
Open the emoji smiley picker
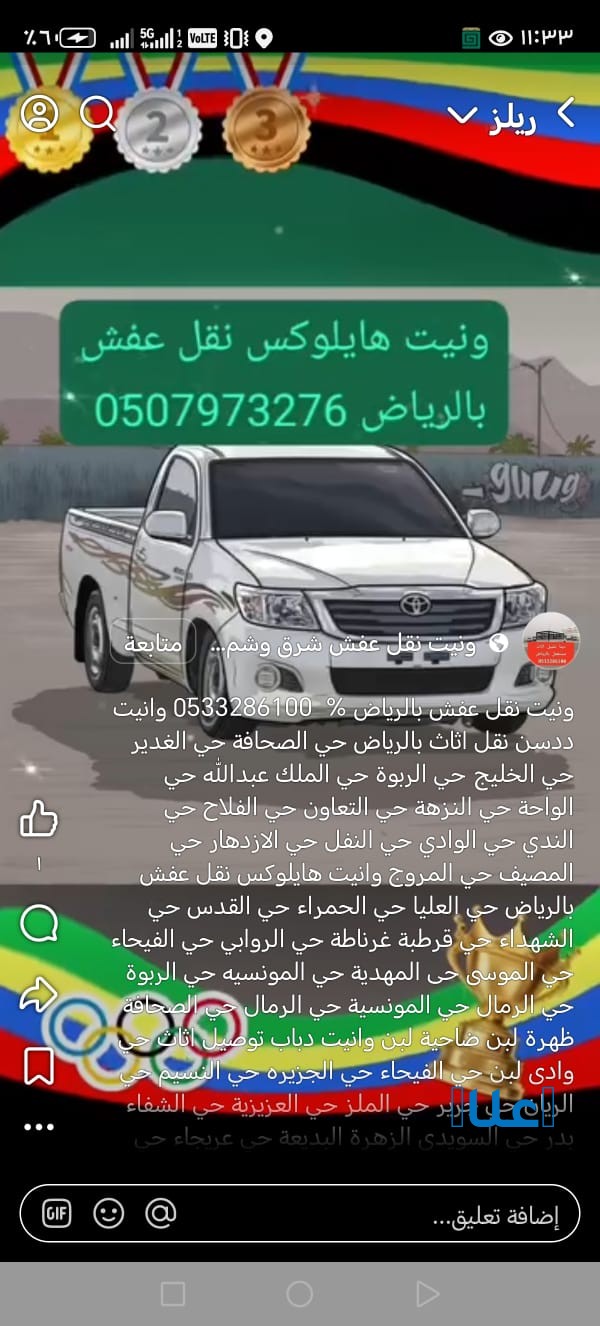tap(108, 1214)
